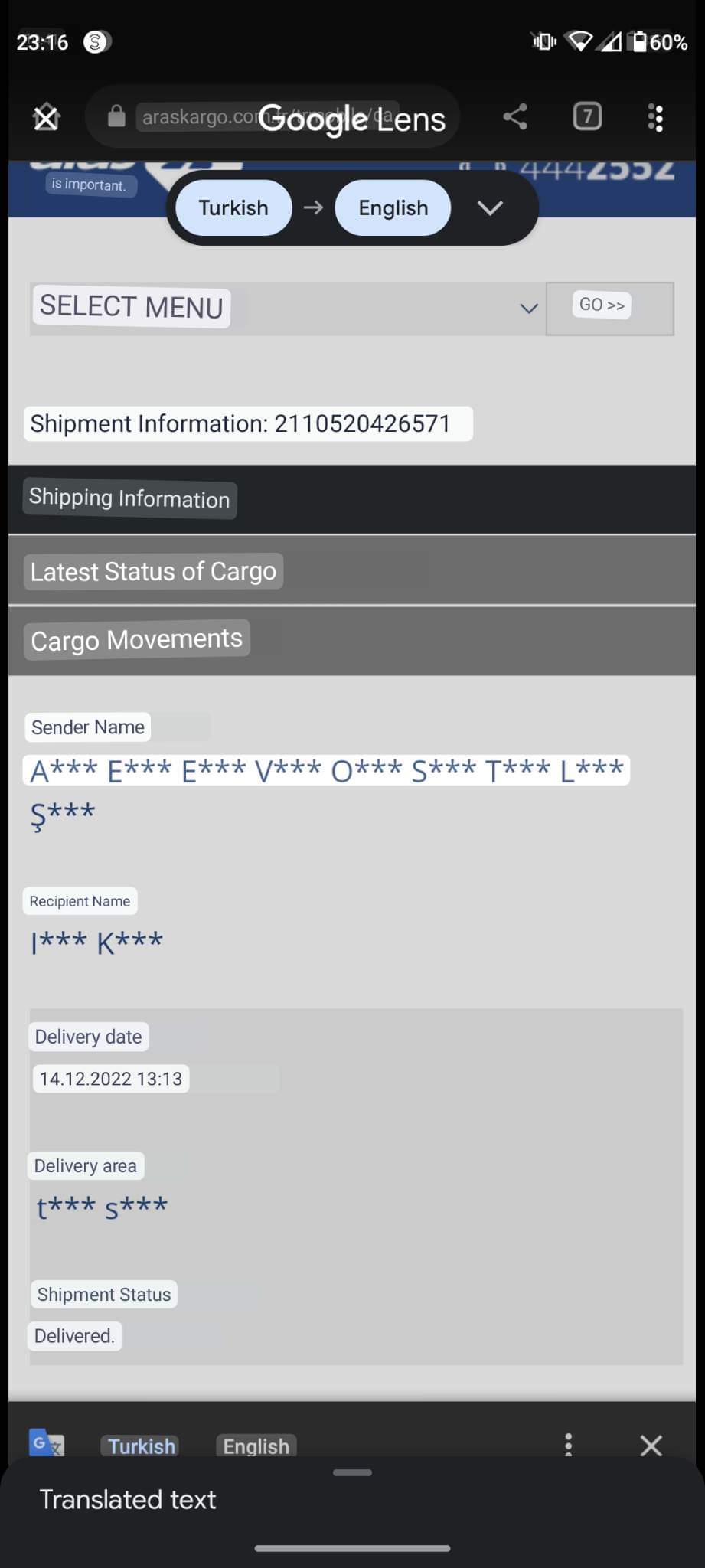Change the target language English chip

[x=393, y=207]
